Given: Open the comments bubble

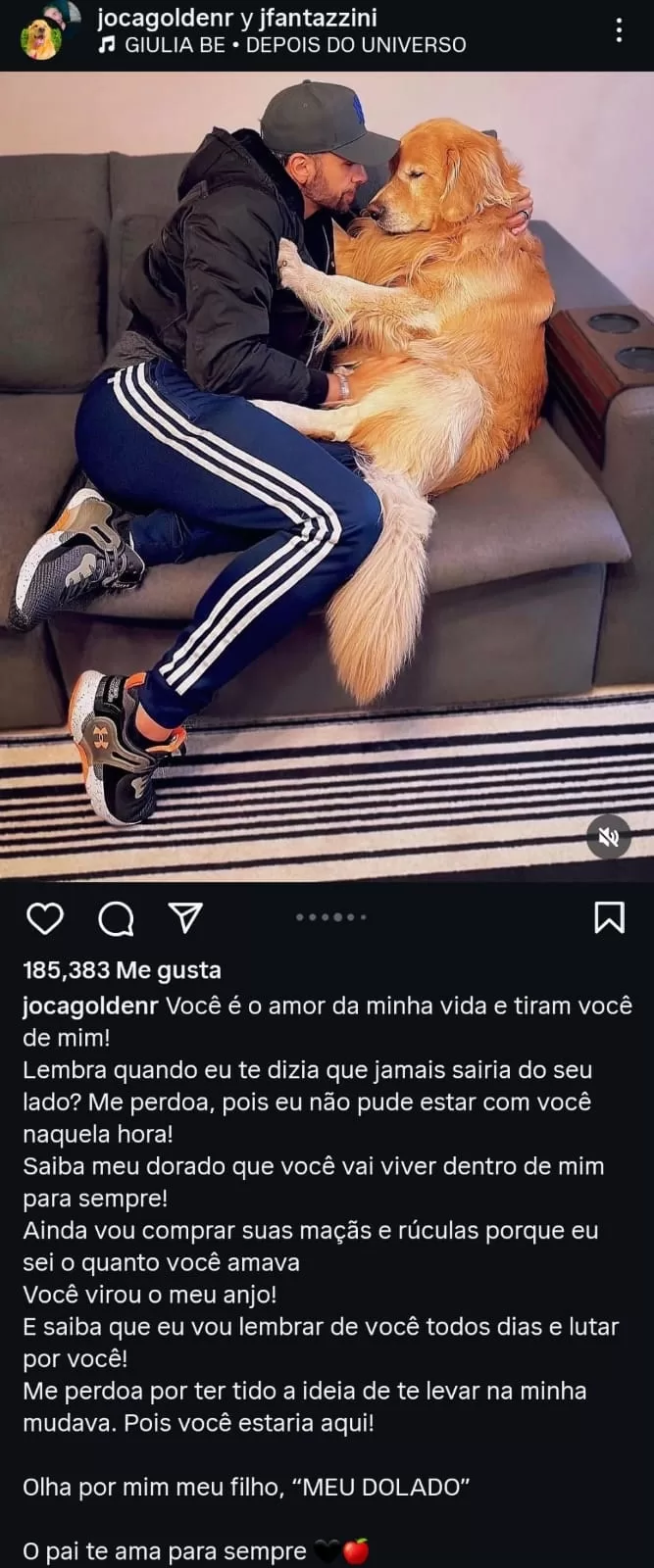Looking at the screenshot, I should click(116, 918).
